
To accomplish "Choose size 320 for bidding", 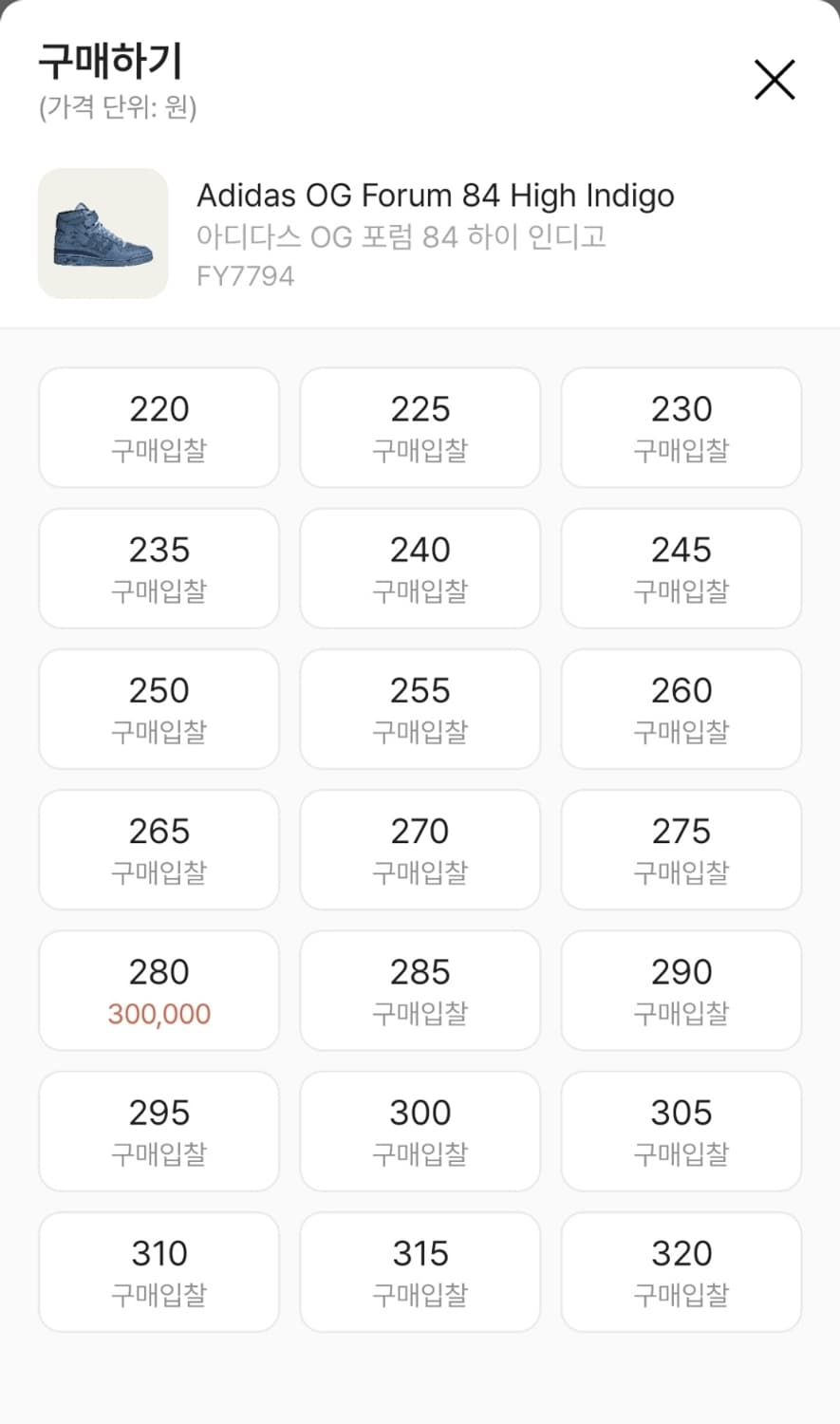I will pyautogui.click(x=681, y=1271).
